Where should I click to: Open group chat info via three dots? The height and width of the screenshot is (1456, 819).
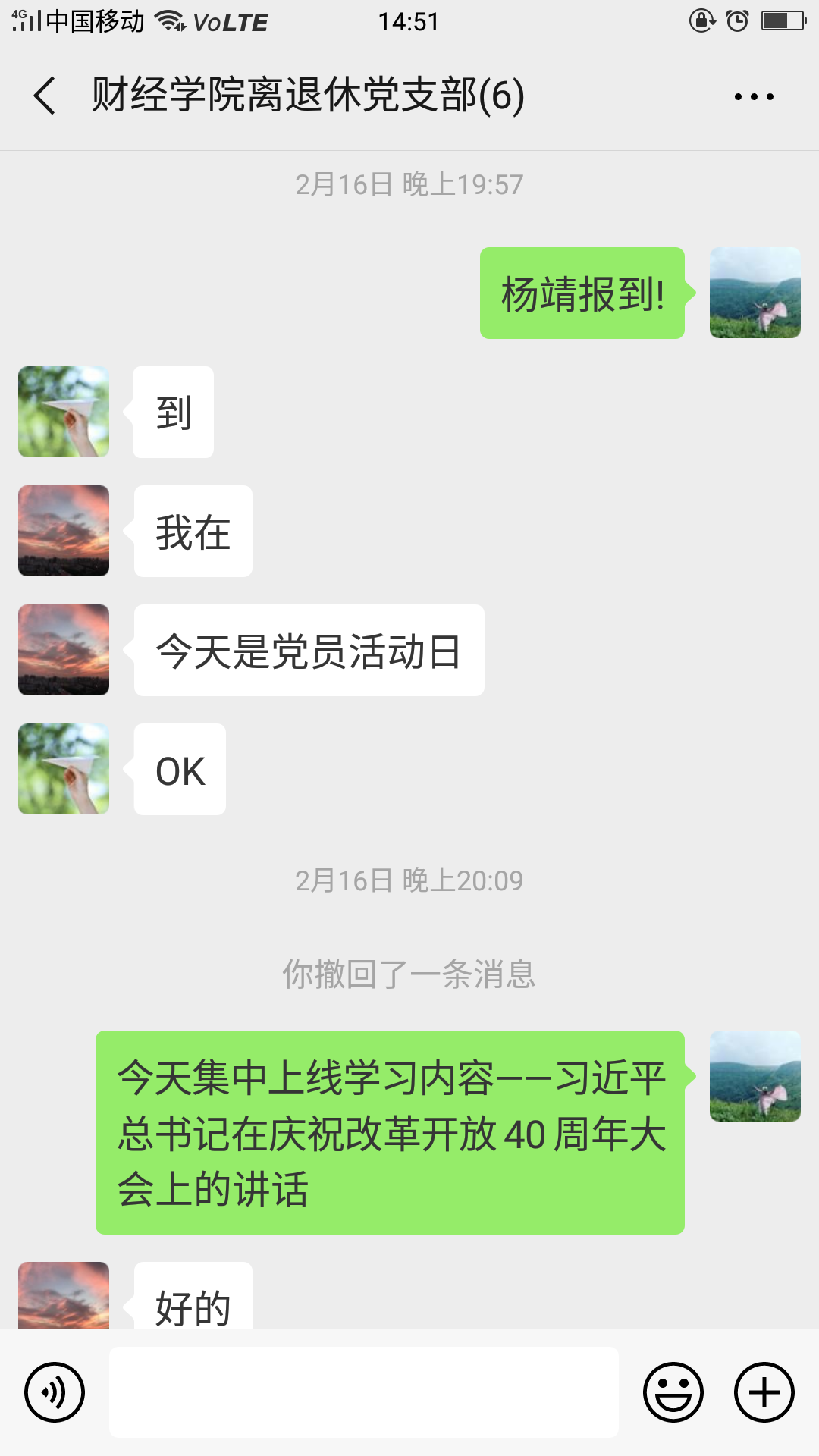(x=754, y=96)
